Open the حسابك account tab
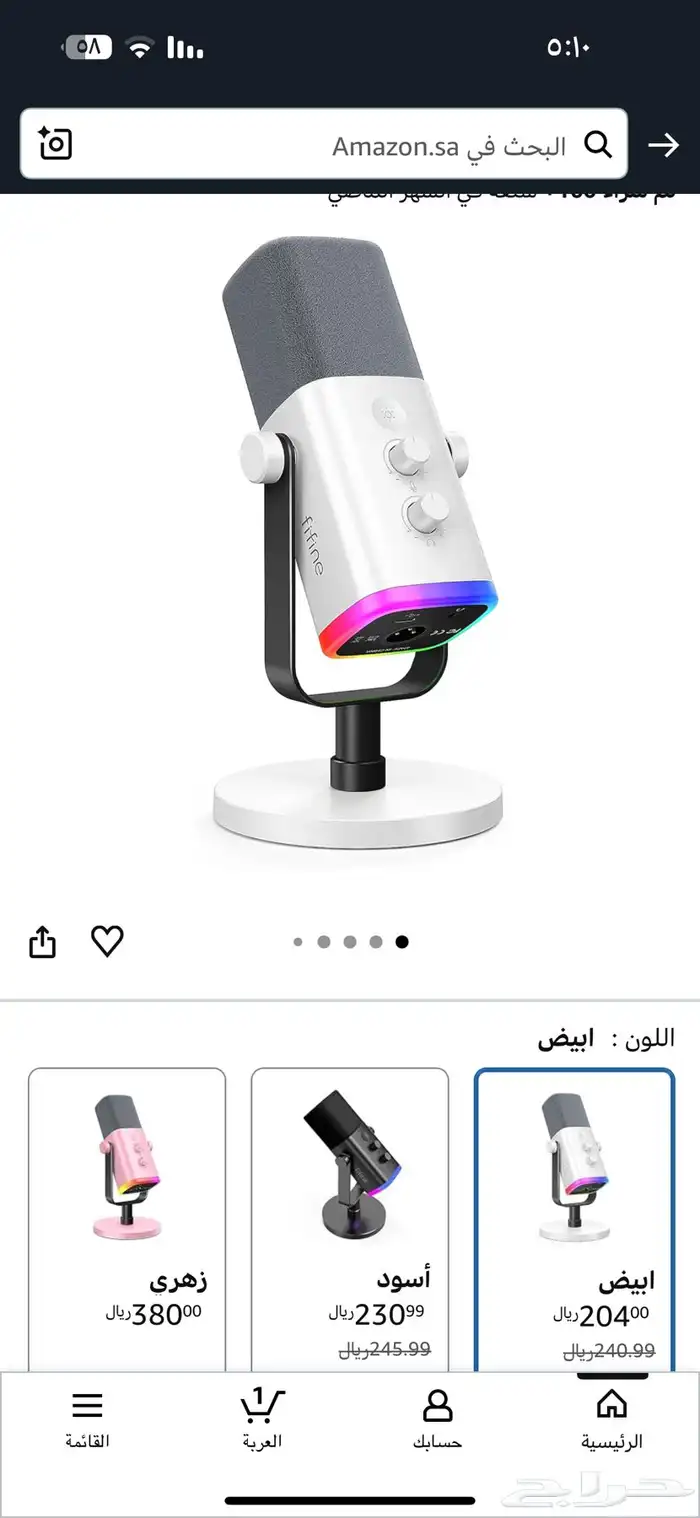The height and width of the screenshot is (1518, 700). tap(437, 1419)
